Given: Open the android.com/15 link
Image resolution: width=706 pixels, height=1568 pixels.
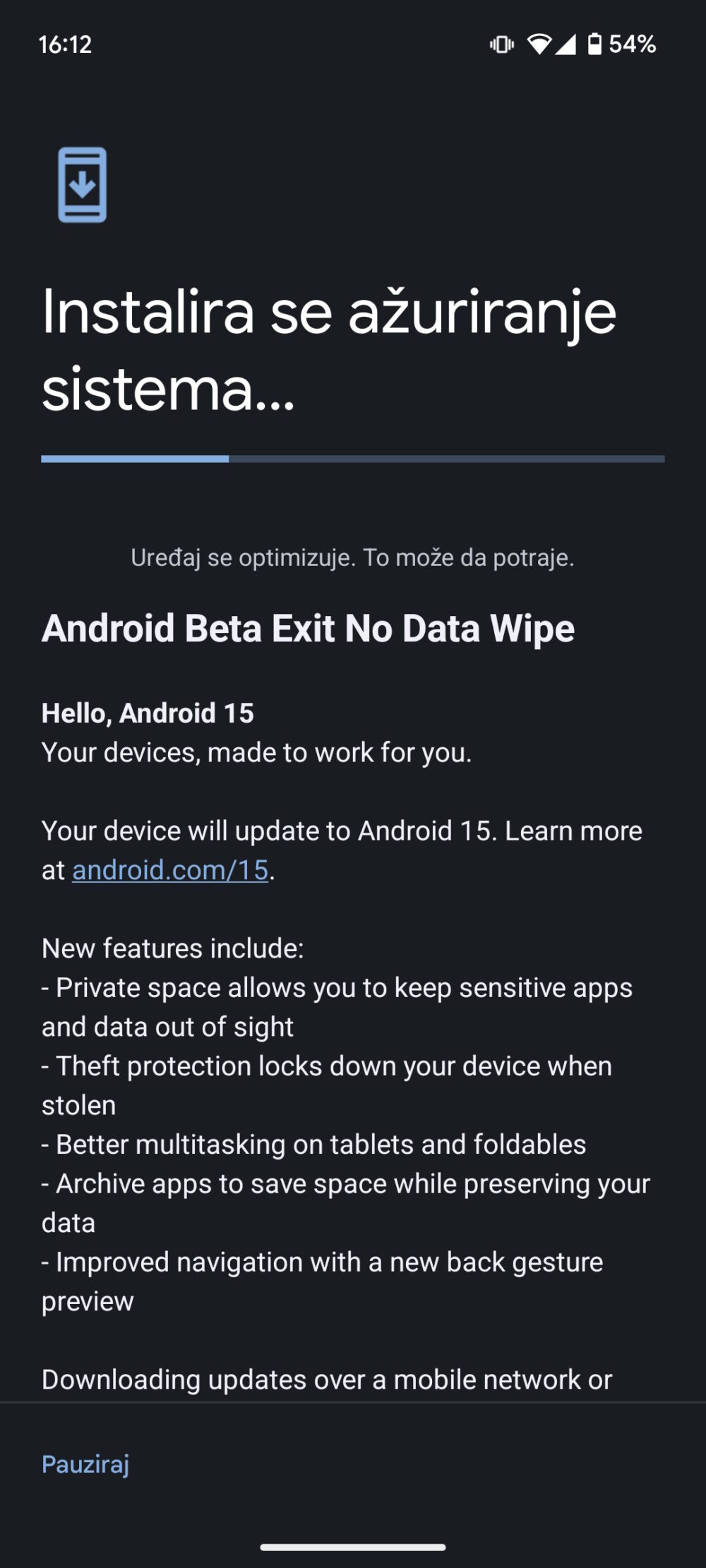Looking at the screenshot, I should (x=170, y=870).
